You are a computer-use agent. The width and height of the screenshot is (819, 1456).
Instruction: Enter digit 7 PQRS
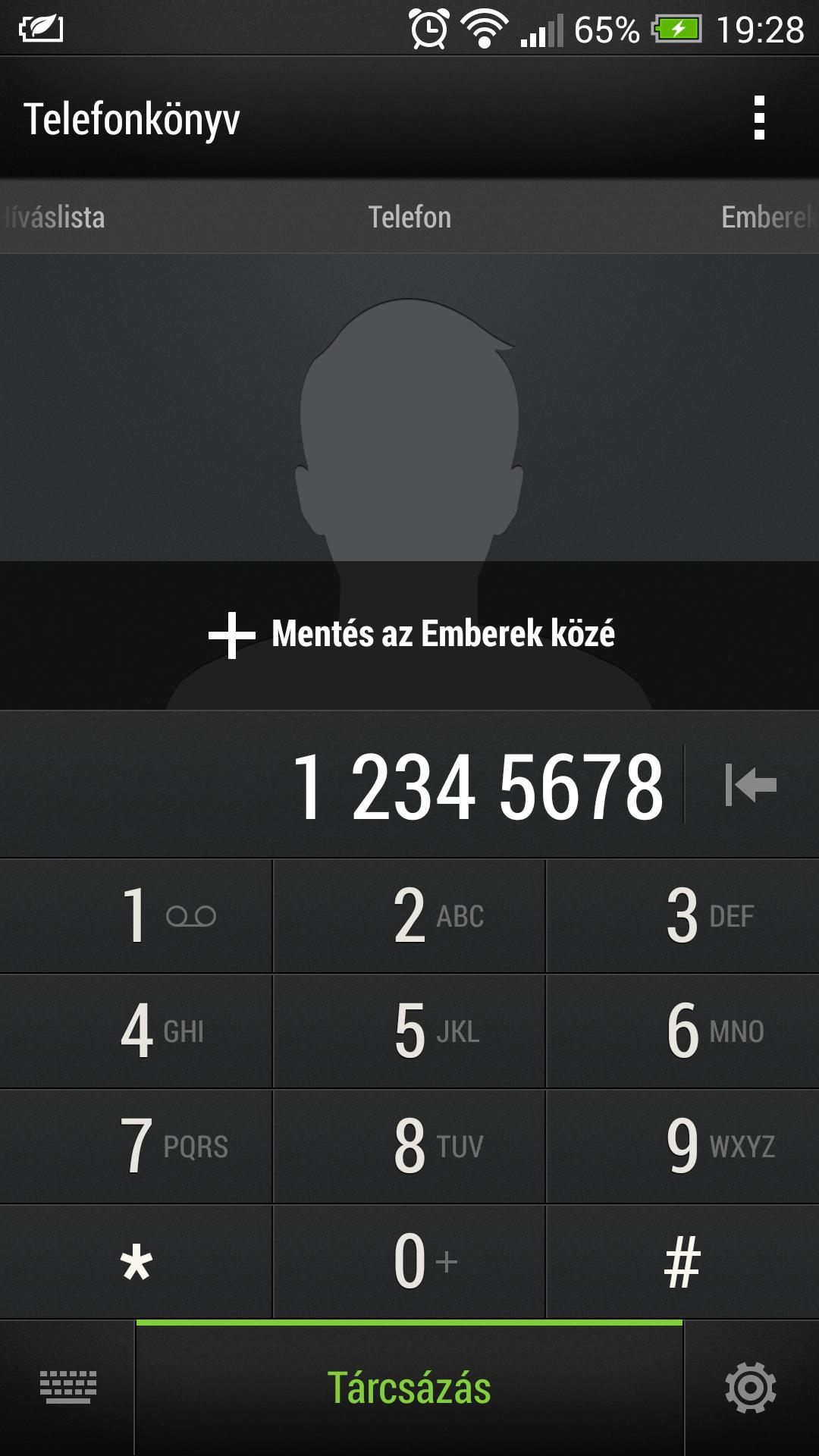point(136,1147)
